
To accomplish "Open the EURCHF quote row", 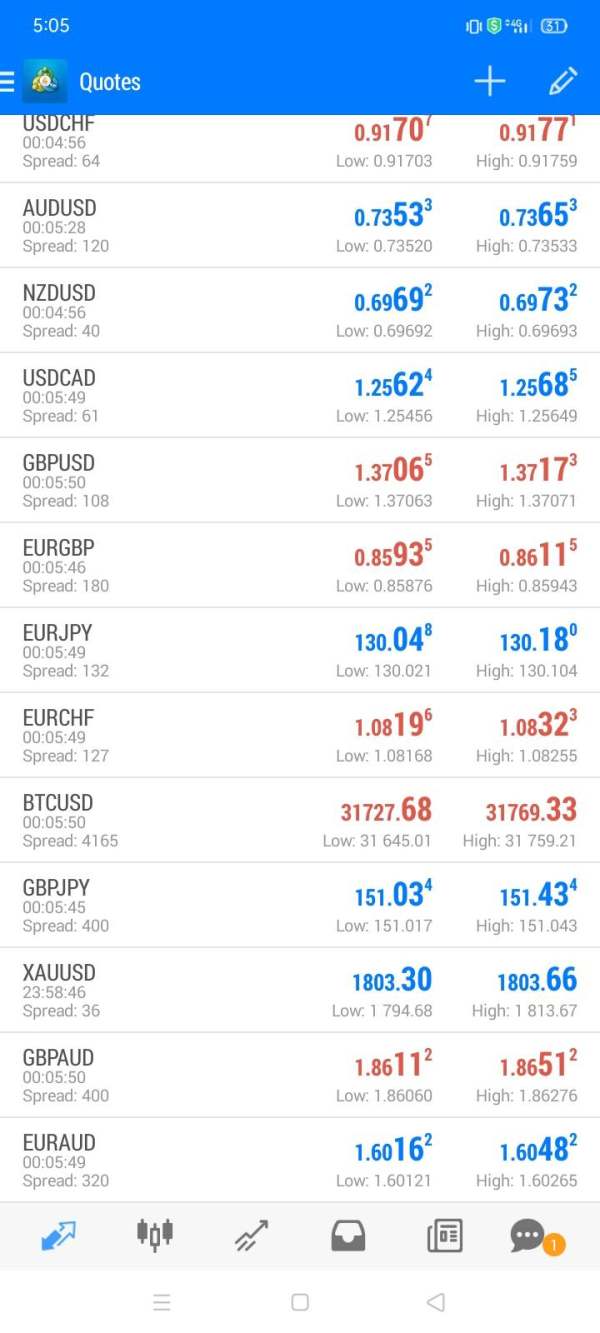I will pyautogui.click(x=300, y=736).
